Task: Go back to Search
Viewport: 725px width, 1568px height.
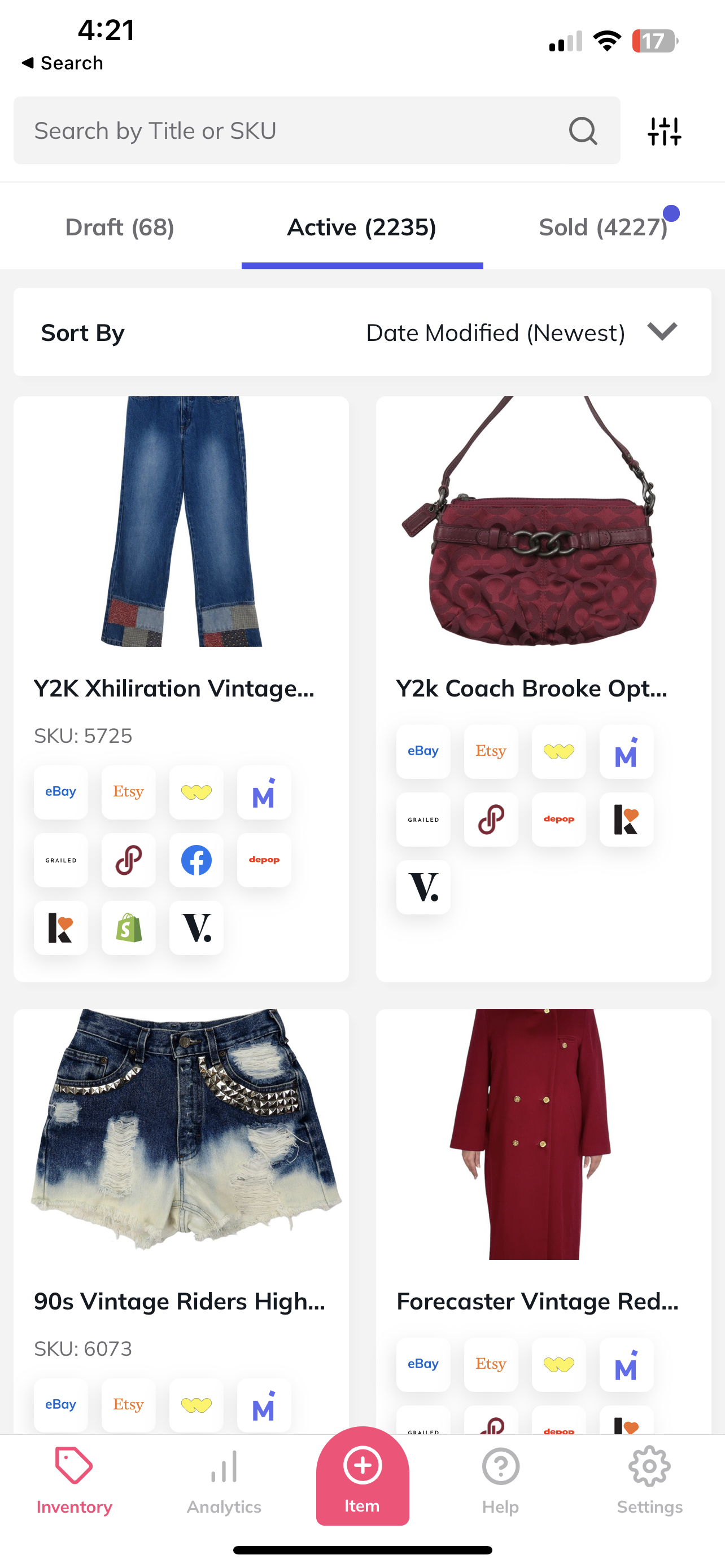Action: pos(62,63)
